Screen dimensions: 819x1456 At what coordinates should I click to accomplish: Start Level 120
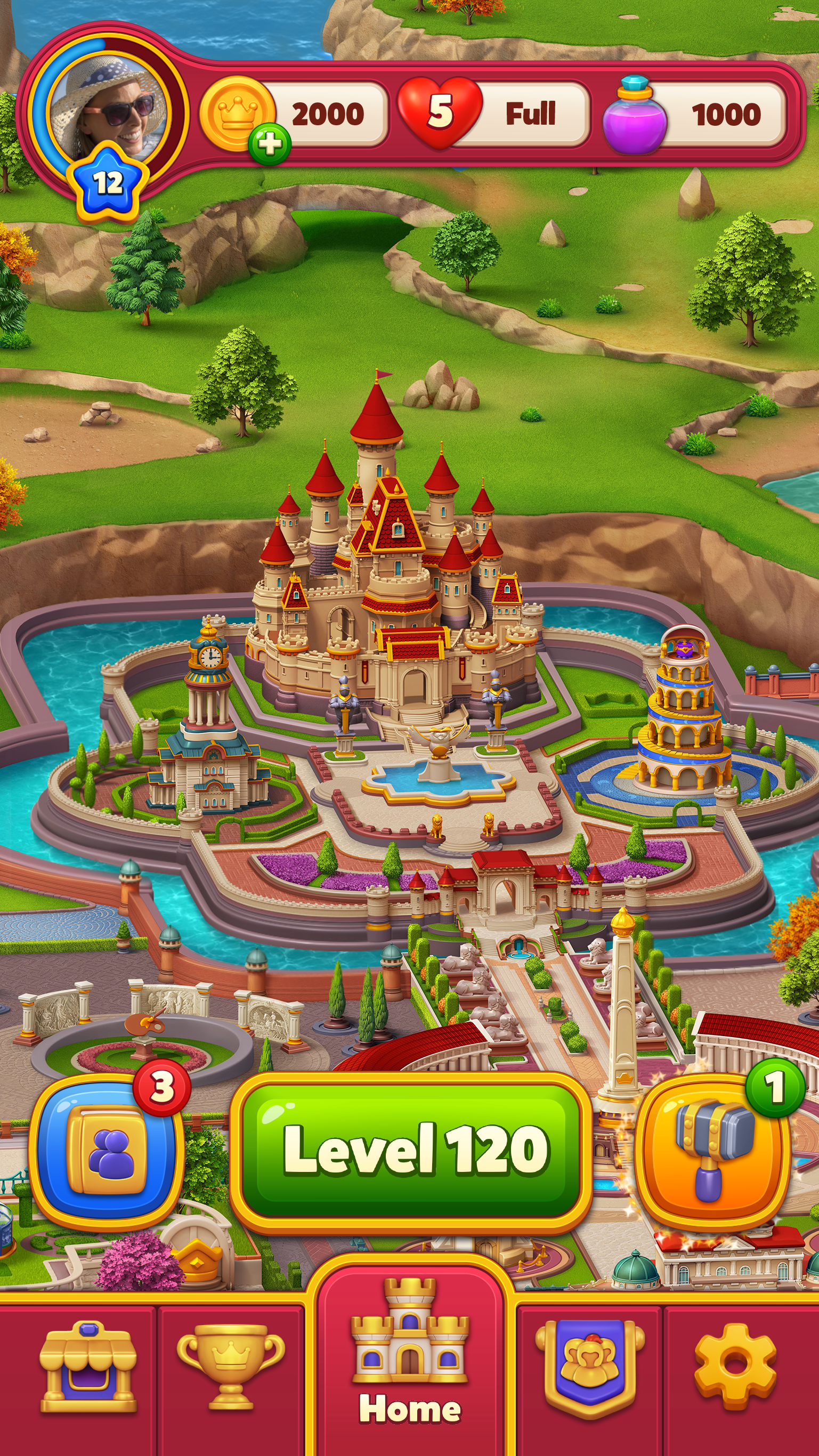click(411, 1151)
